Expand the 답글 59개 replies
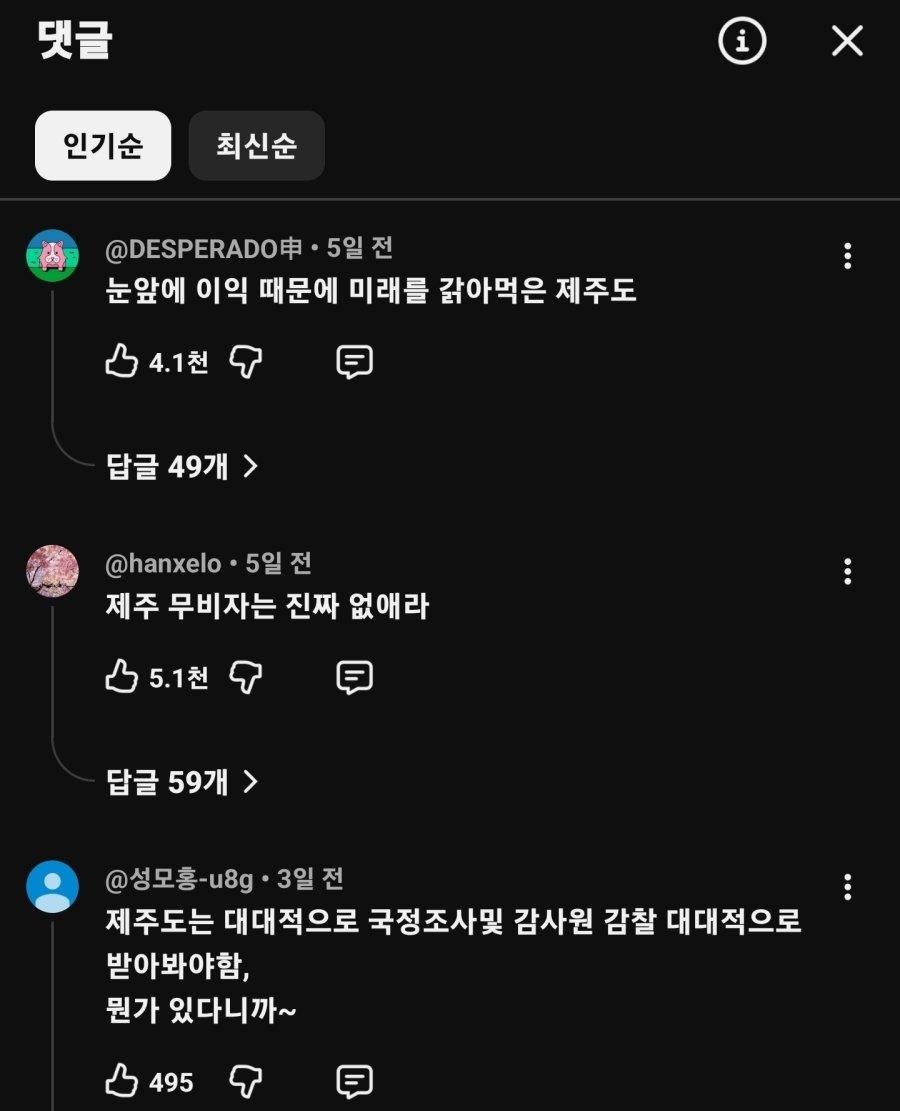This screenshot has width=900, height=1111. click(181, 782)
